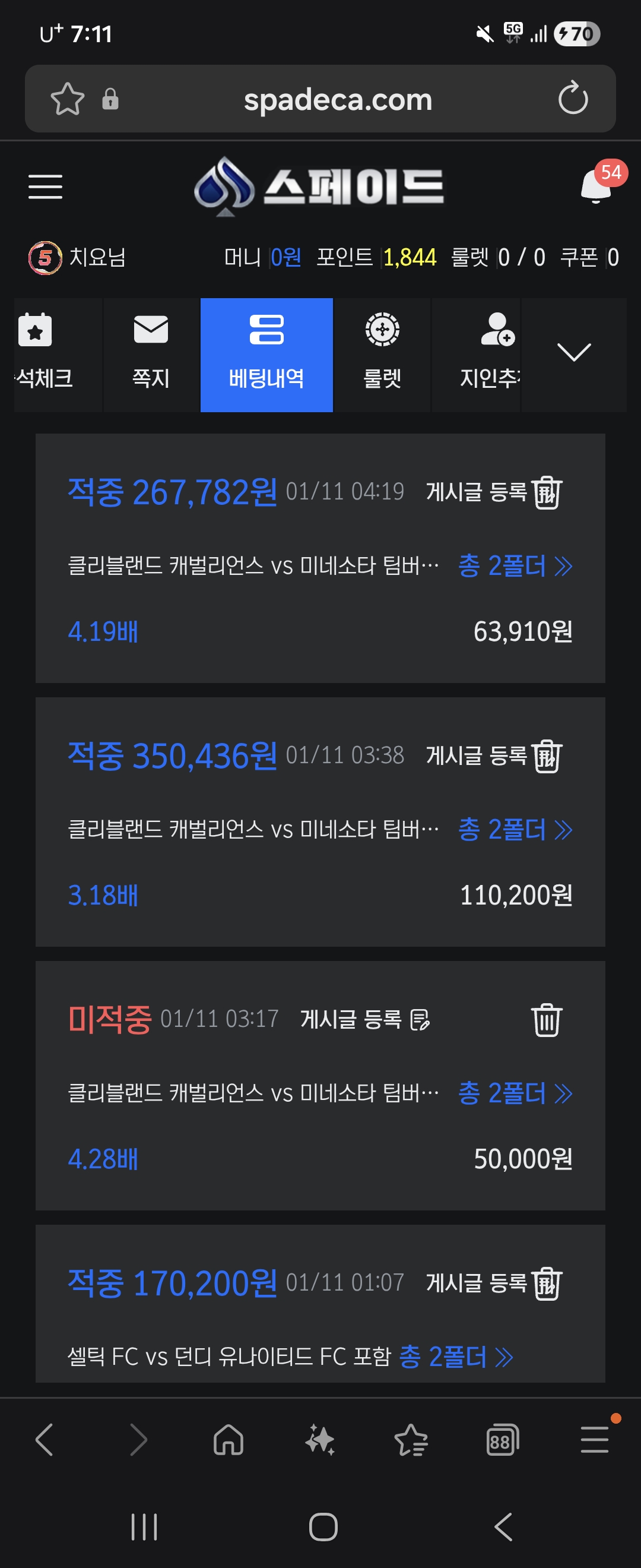Open the hamburger menu

(45, 186)
